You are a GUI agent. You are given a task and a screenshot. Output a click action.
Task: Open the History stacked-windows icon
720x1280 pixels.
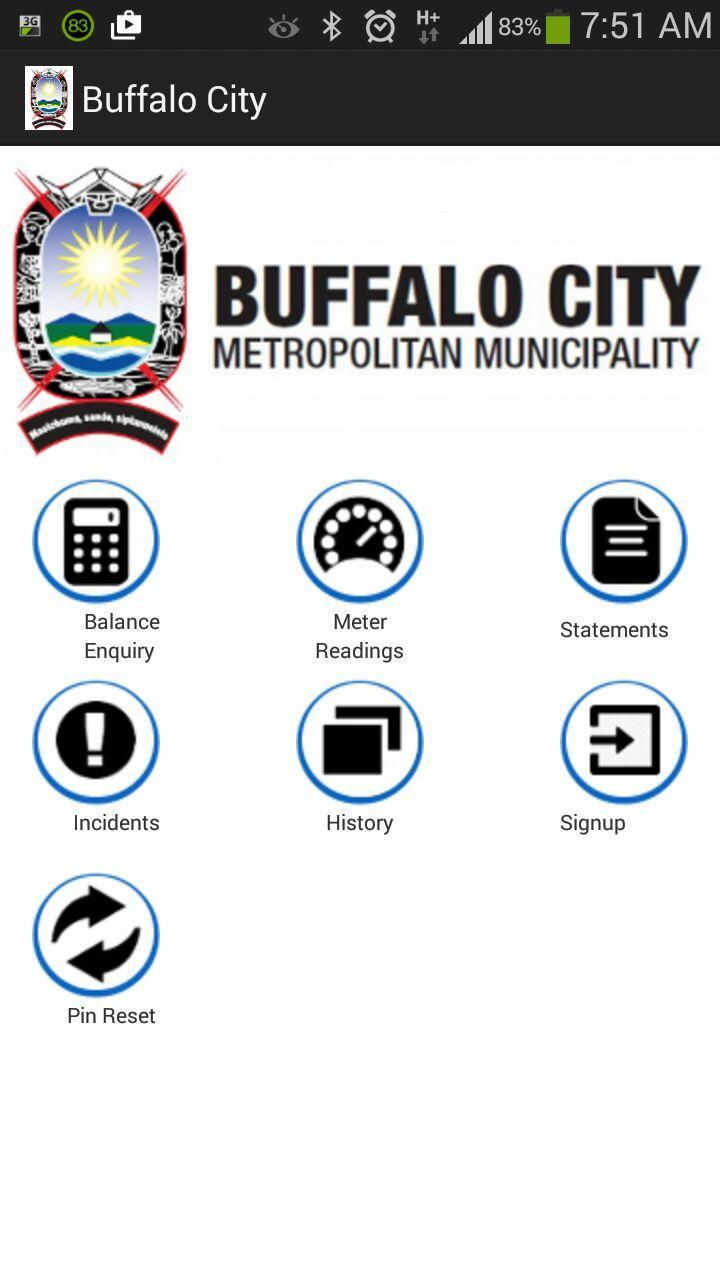click(x=360, y=742)
